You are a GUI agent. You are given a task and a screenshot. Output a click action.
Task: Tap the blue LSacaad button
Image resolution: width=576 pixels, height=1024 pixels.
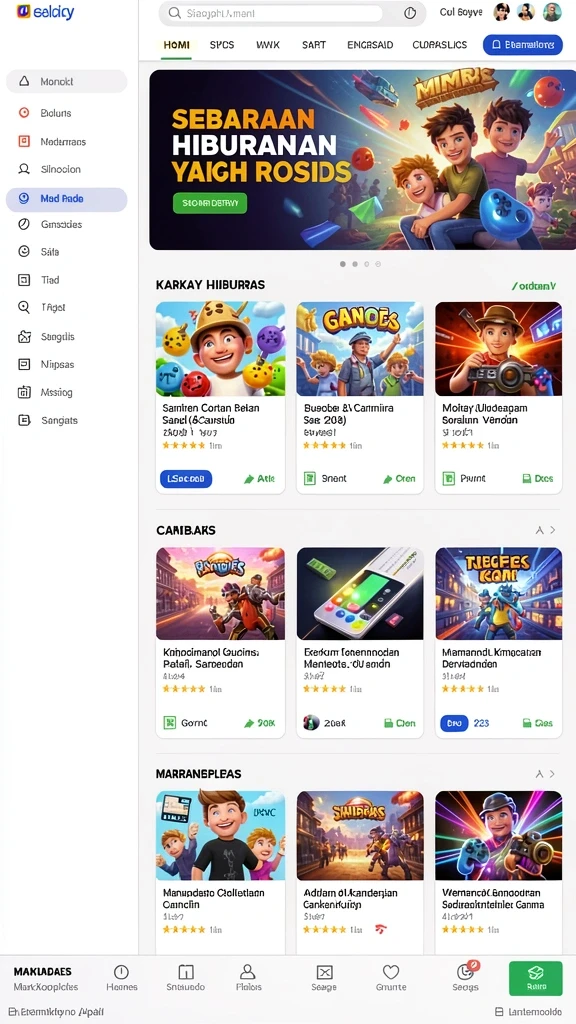pos(186,479)
